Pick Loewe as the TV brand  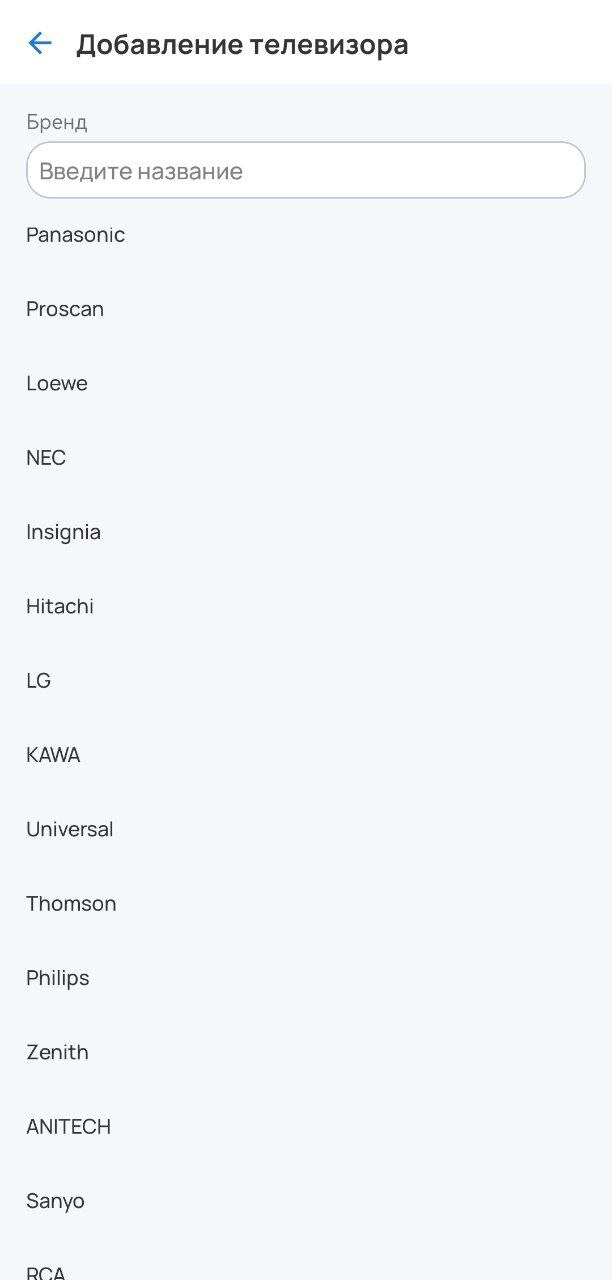57,383
